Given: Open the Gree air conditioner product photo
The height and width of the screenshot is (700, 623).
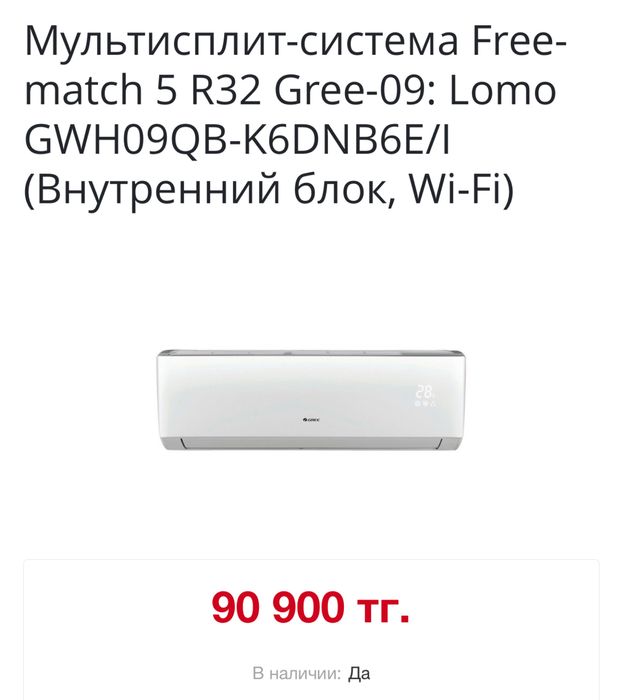Looking at the screenshot, I should [310, 399].
